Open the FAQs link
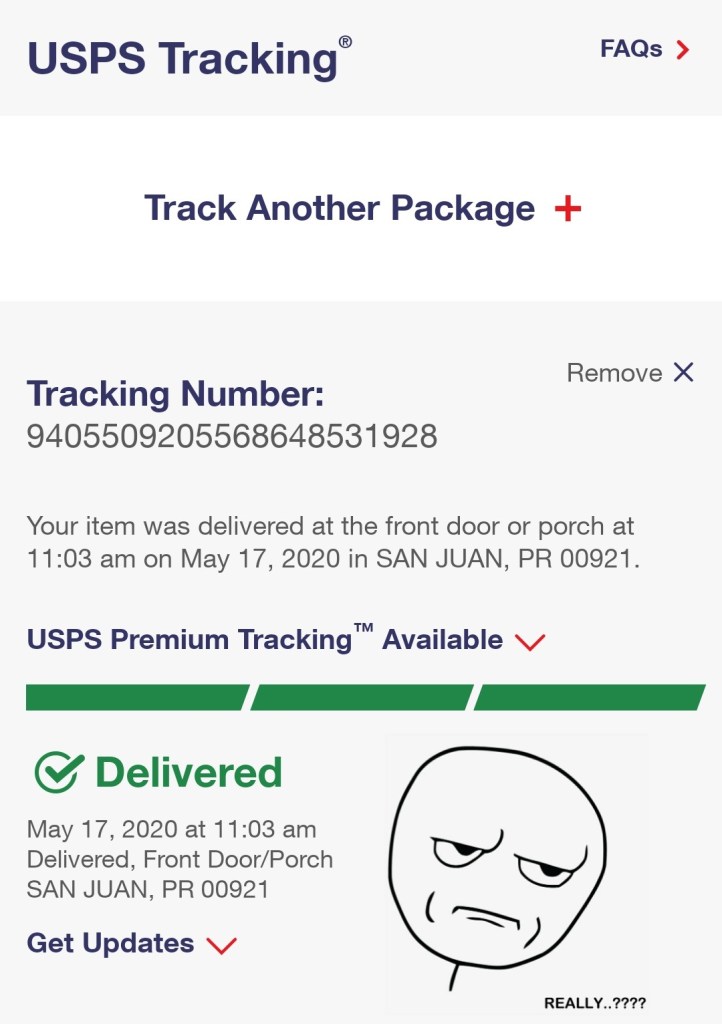722x1024 pixels. (x=644, y=49)
